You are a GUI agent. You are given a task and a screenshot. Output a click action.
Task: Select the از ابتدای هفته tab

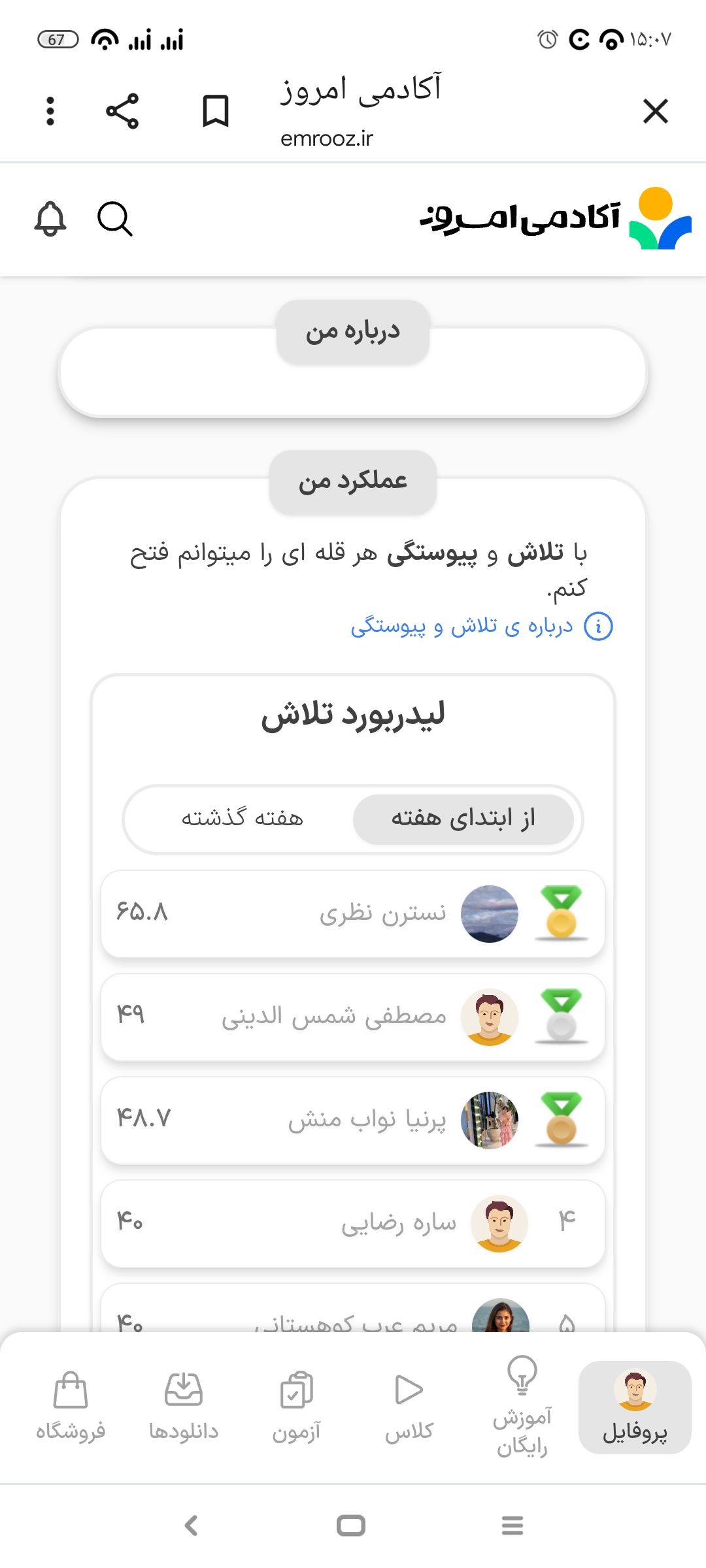click(463, 819)
